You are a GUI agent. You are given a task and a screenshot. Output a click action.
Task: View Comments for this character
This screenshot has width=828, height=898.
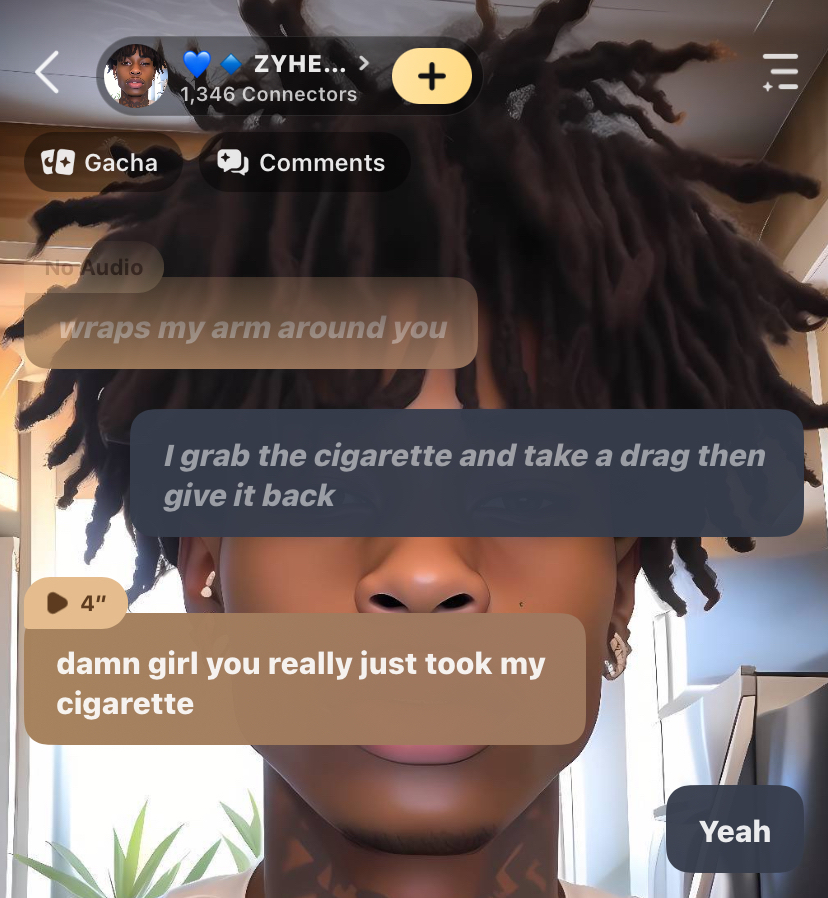point(303,162)
